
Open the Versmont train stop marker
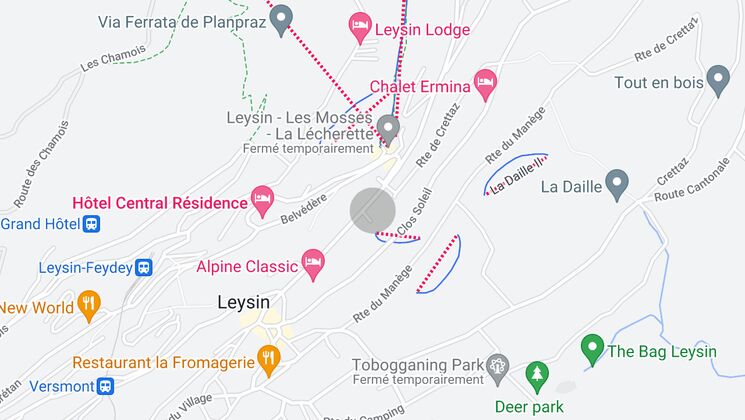coord(104,386)
